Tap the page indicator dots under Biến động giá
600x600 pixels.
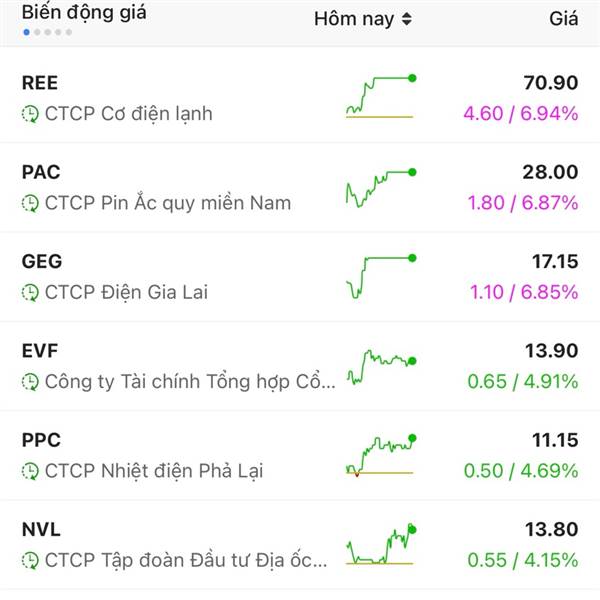(47, 33)
